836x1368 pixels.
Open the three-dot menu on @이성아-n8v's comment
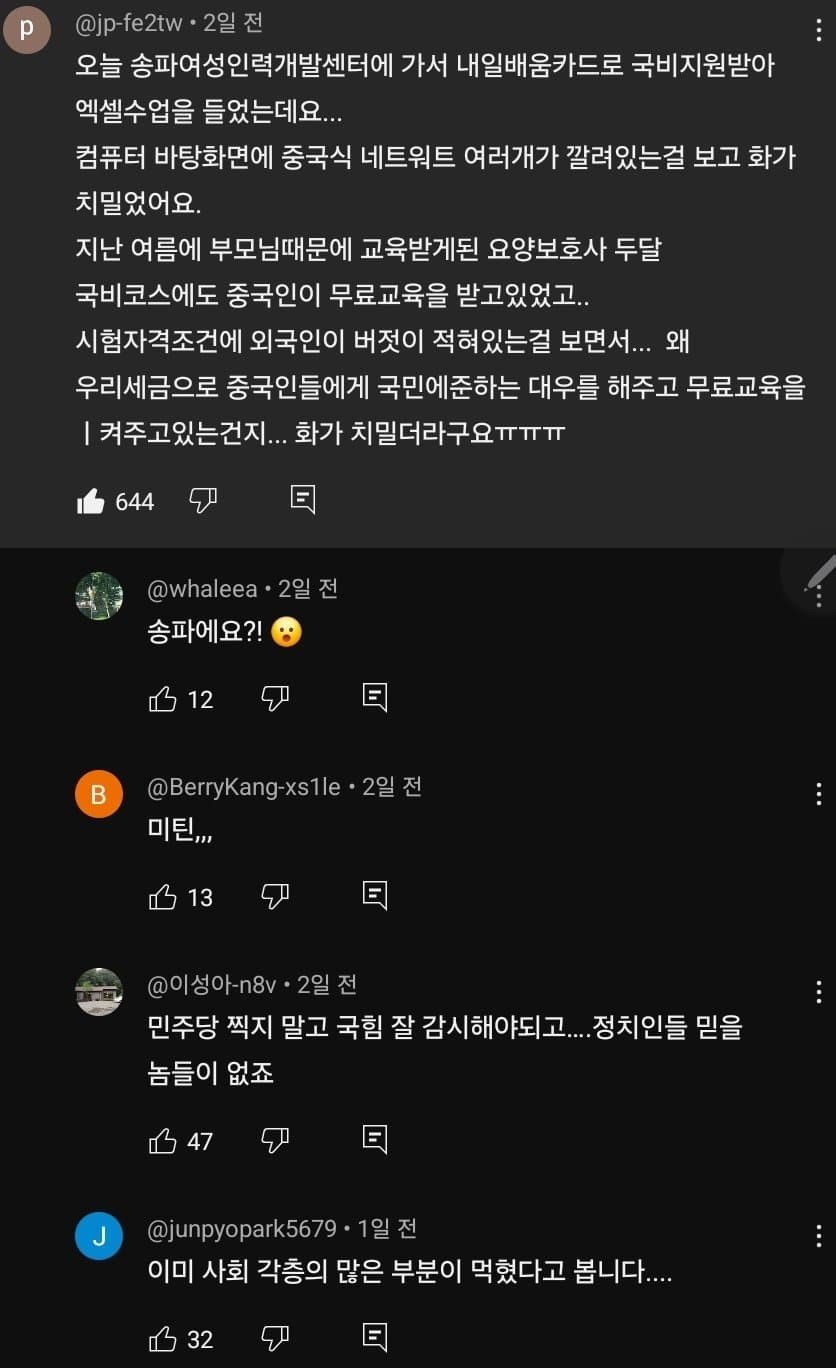tap(820, 990)
